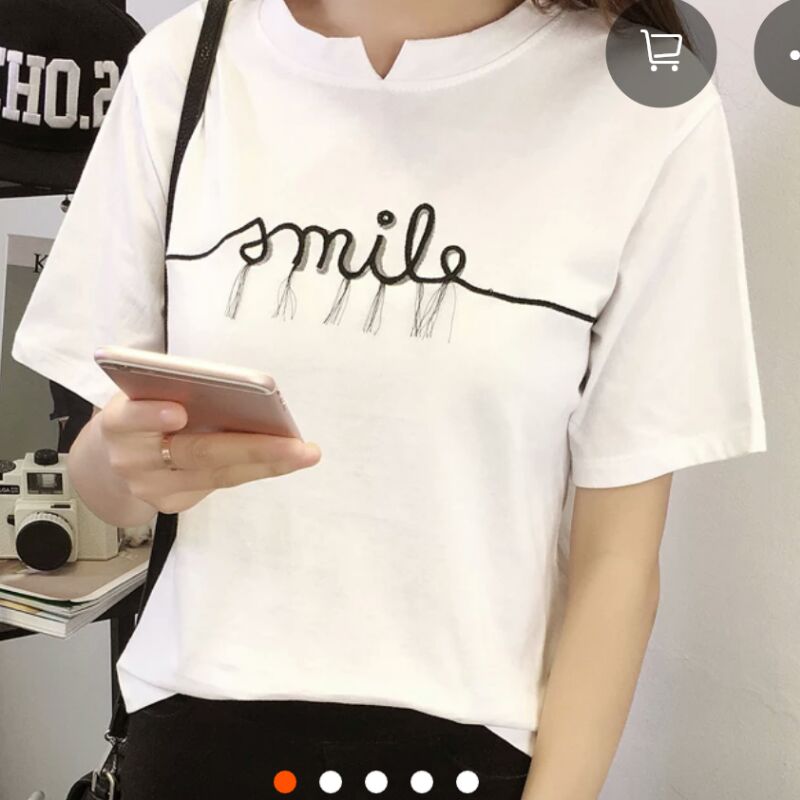The height and width of the screenshot is (800, 800).
Task: Tap the fourth page indicator dot
Action: point(422,781)
